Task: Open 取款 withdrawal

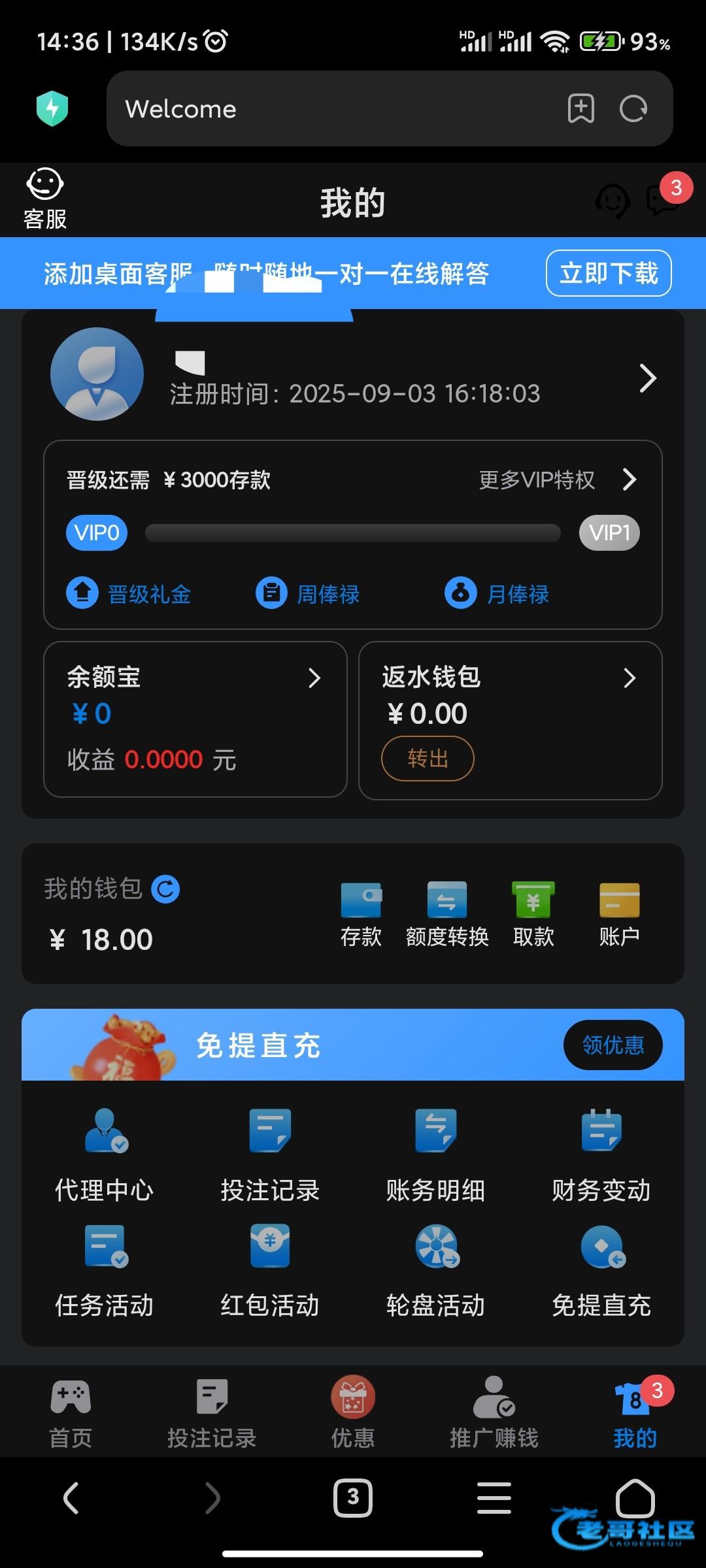Action: pyautogui.click(x=533, y=914)
